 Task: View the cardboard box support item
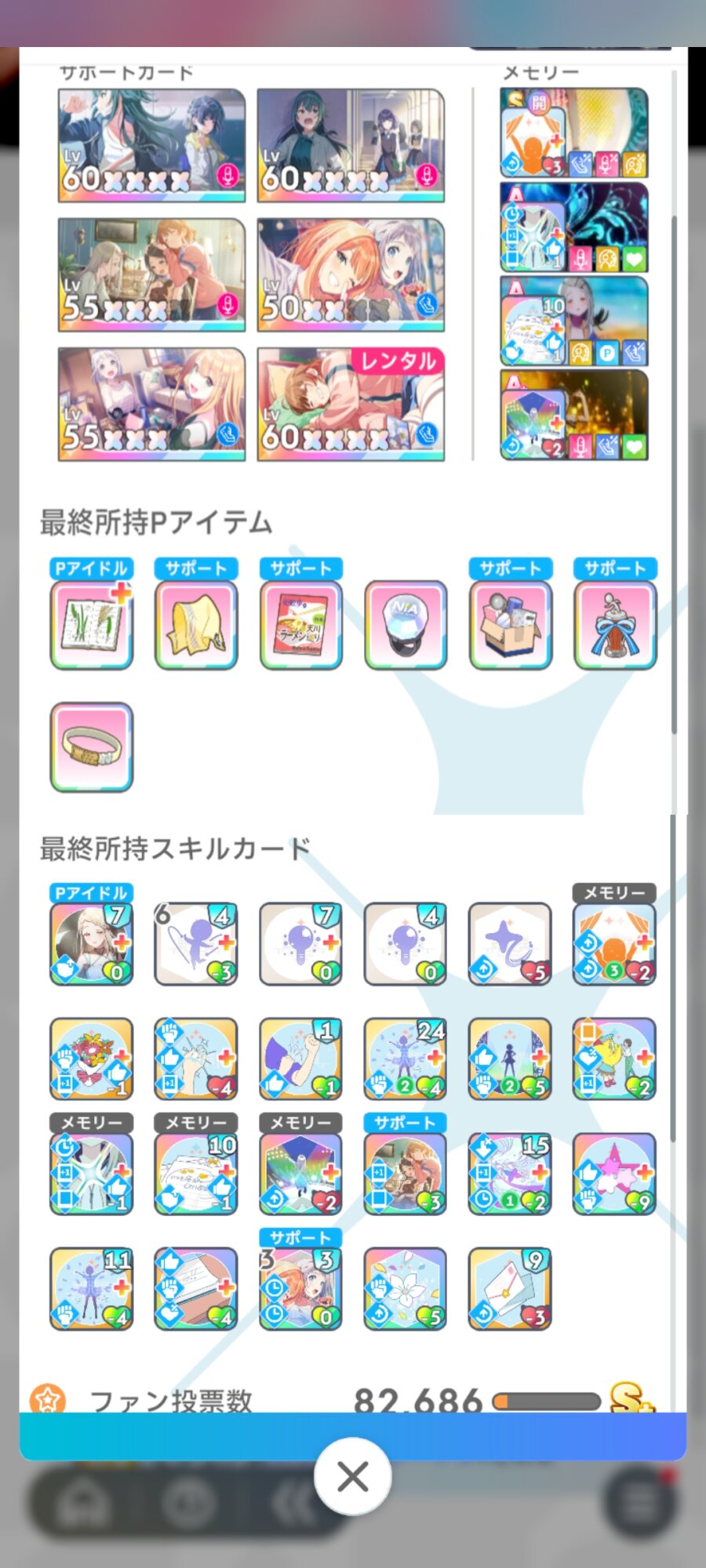511,625
